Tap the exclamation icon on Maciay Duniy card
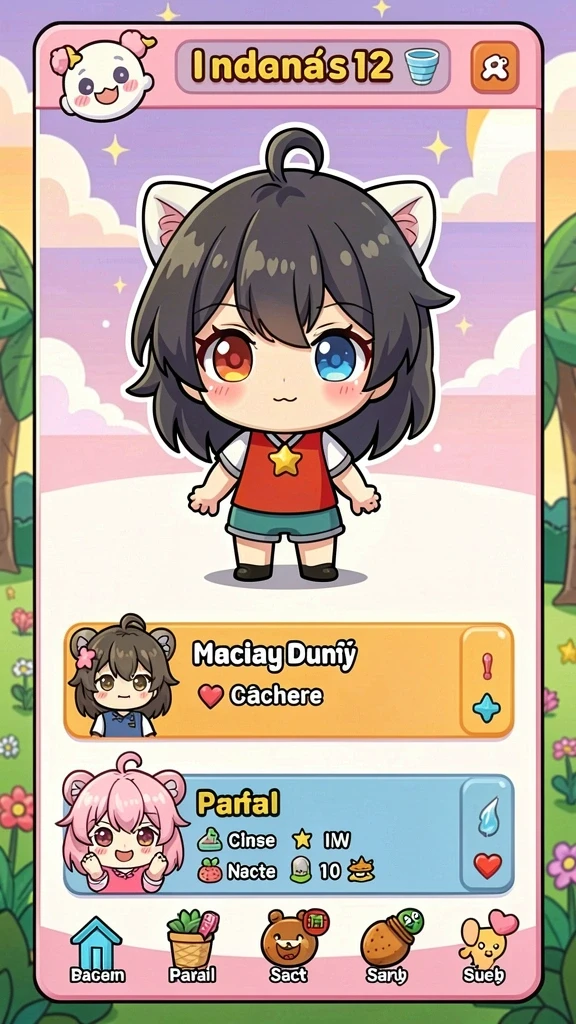 pyautogui.click(x=487, y=666)
